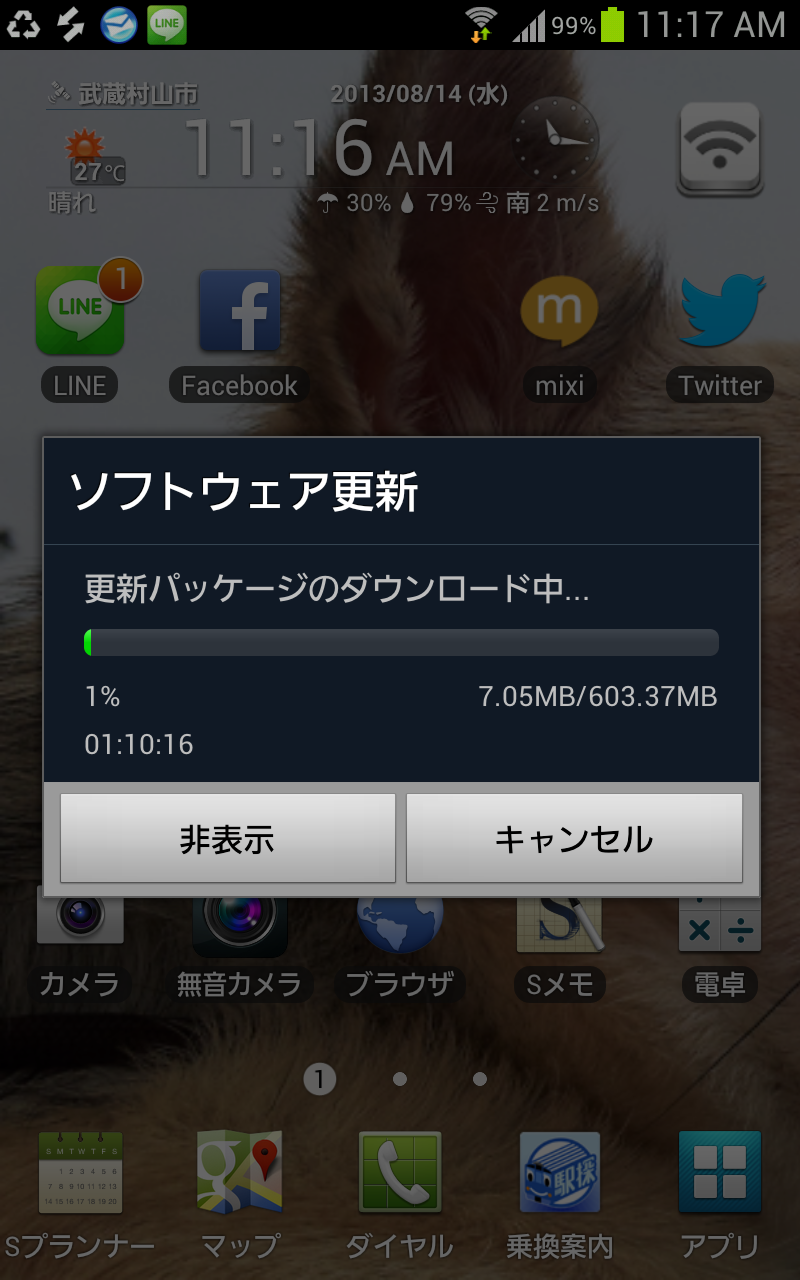Toggle the Wi-Fi widget

click(x=720, y=148)
